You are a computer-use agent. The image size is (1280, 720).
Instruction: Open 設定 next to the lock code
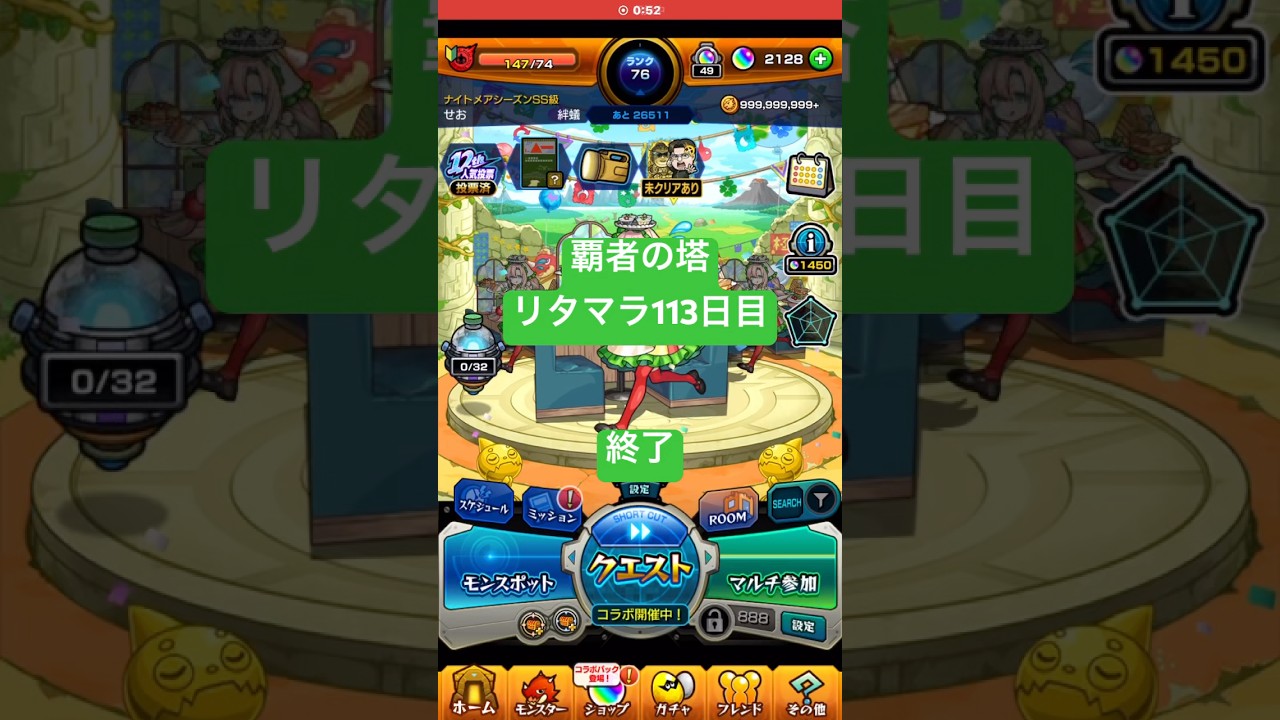[803, 625]
